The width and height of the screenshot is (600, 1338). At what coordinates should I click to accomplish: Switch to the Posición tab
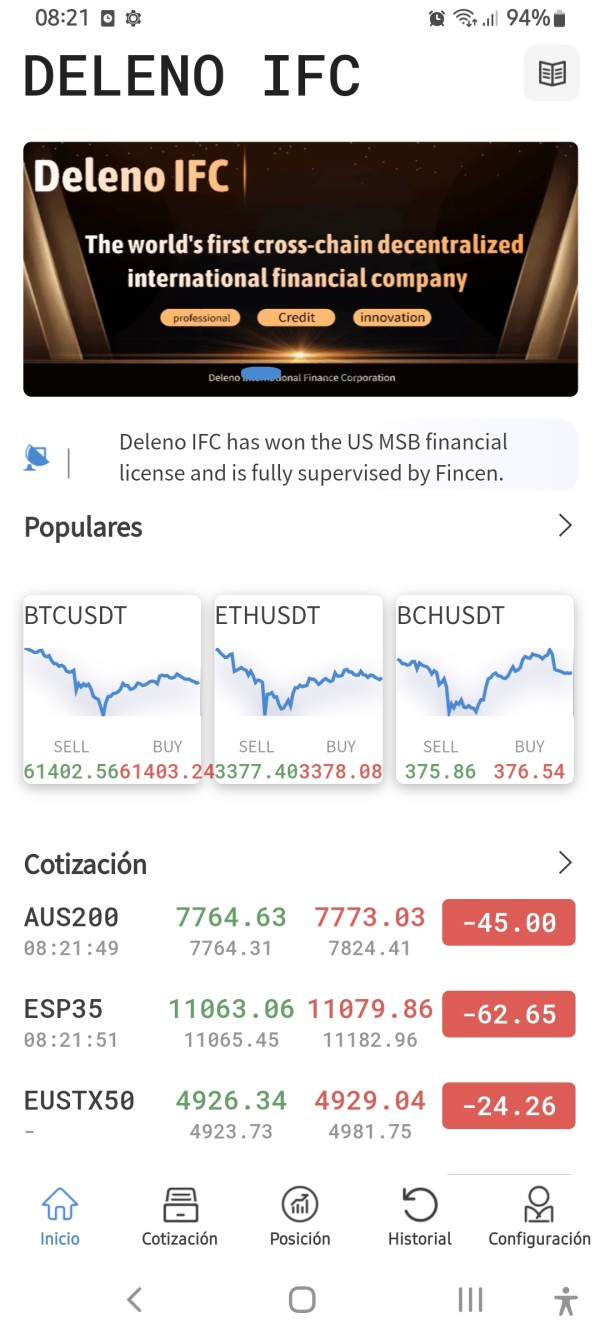pyautogui.click(x=300, y=1216)
